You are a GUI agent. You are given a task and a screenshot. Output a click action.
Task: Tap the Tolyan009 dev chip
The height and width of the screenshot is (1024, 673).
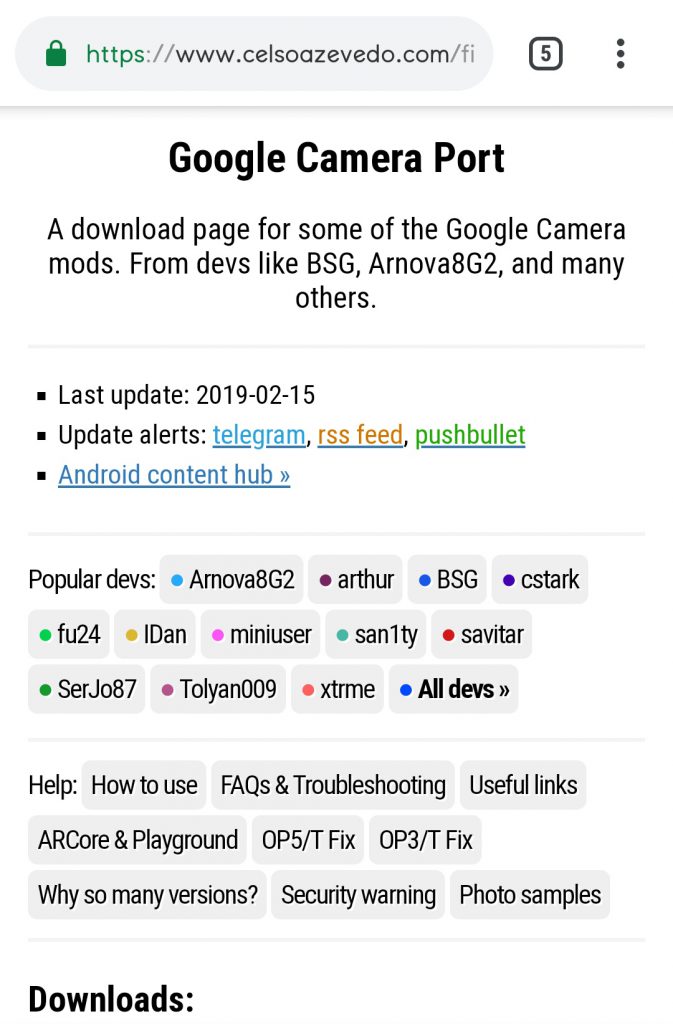218,689
